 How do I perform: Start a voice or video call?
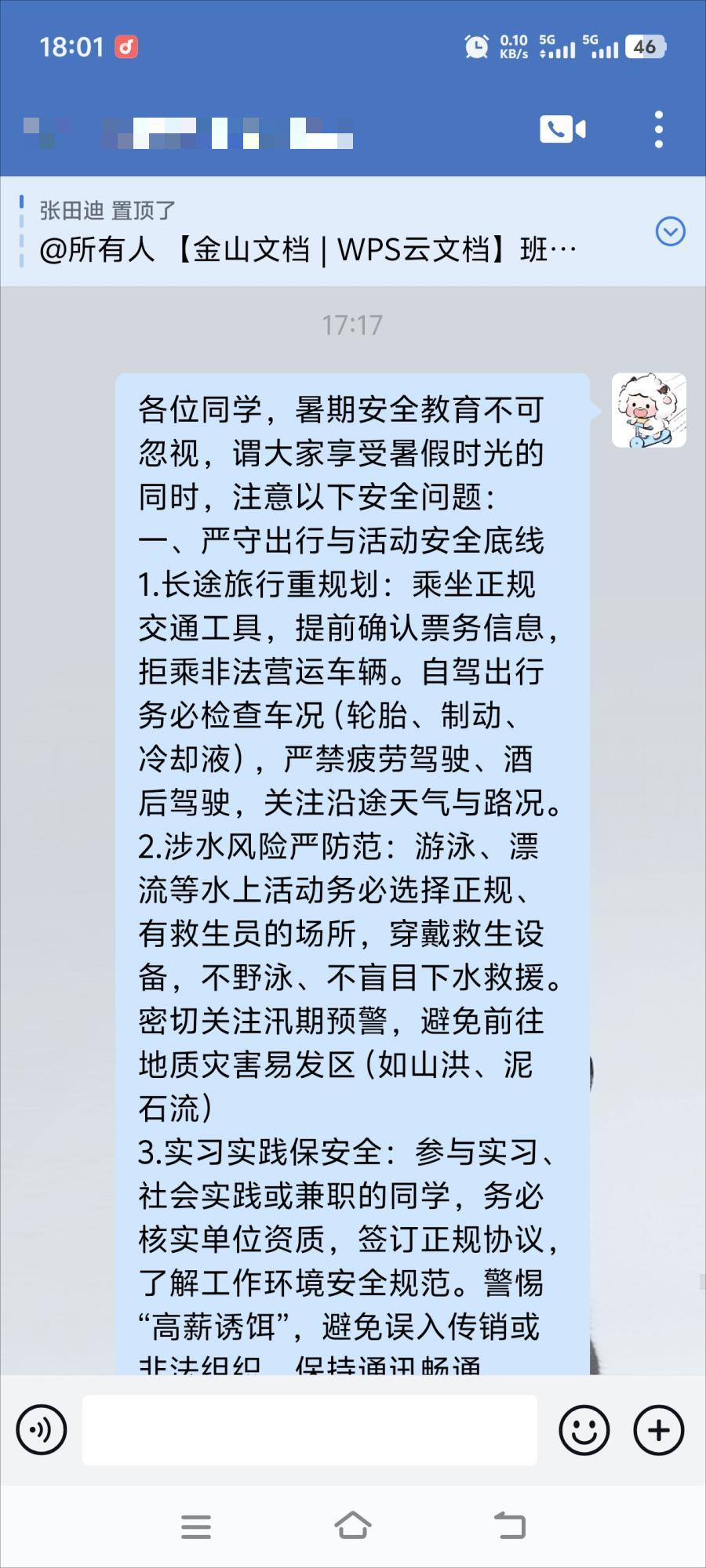pos(562,129)
